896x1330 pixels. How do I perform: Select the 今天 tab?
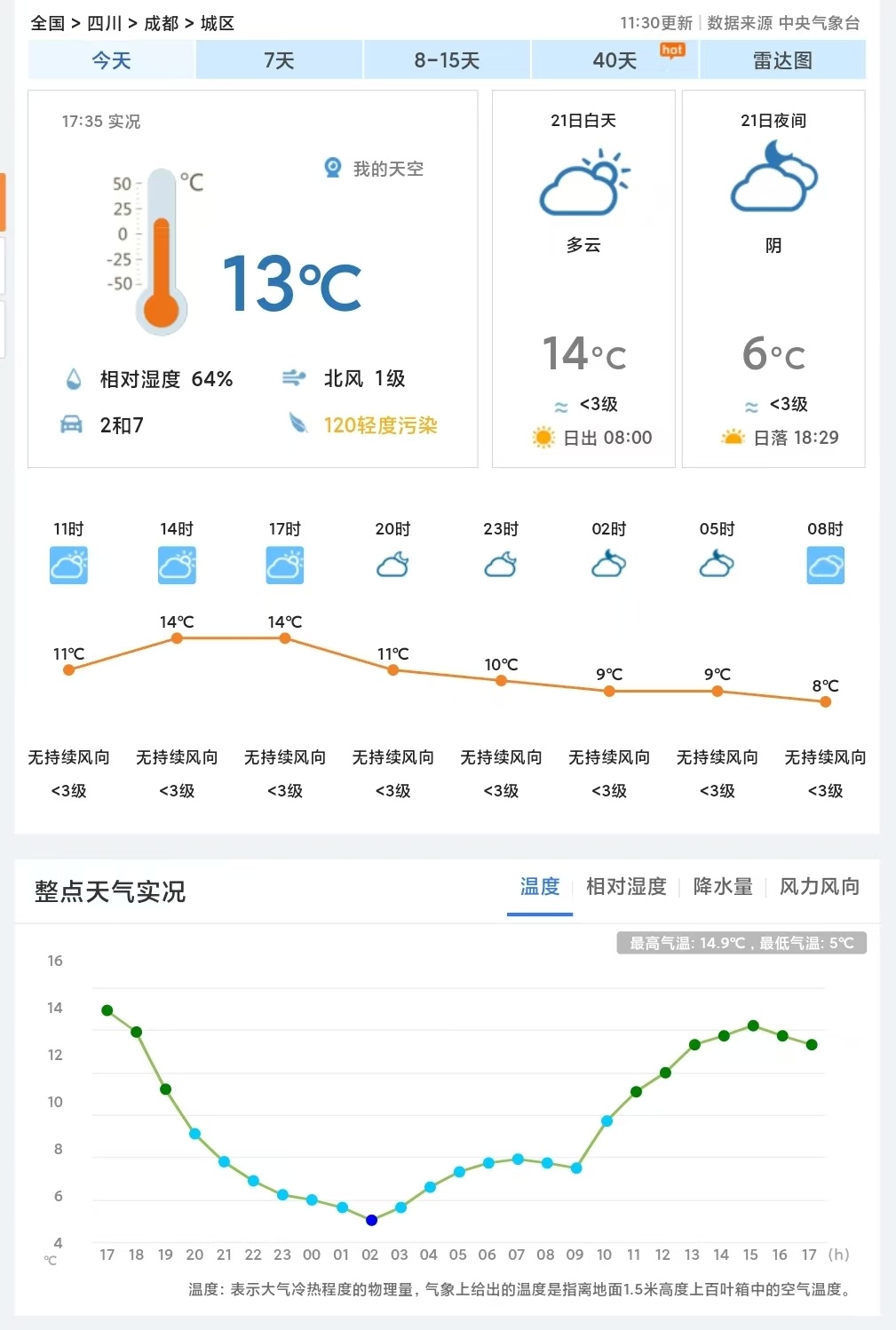tap(111, 60)
